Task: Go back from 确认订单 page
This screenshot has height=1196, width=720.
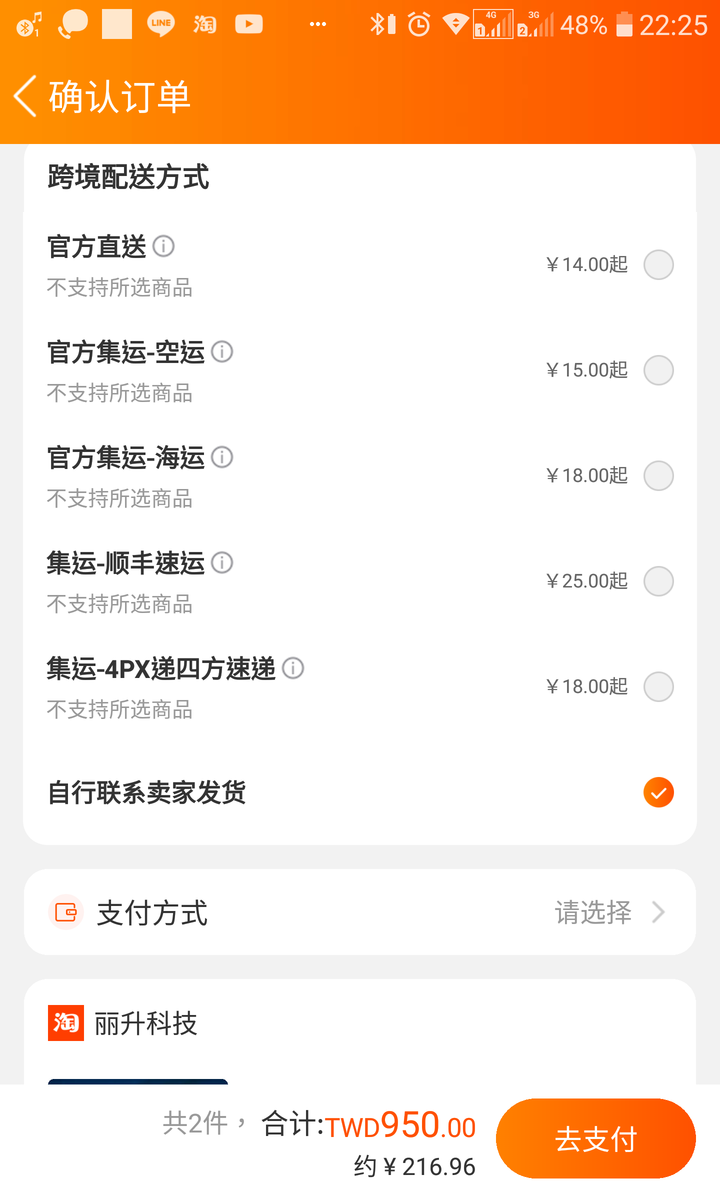Action: [26, 97]
